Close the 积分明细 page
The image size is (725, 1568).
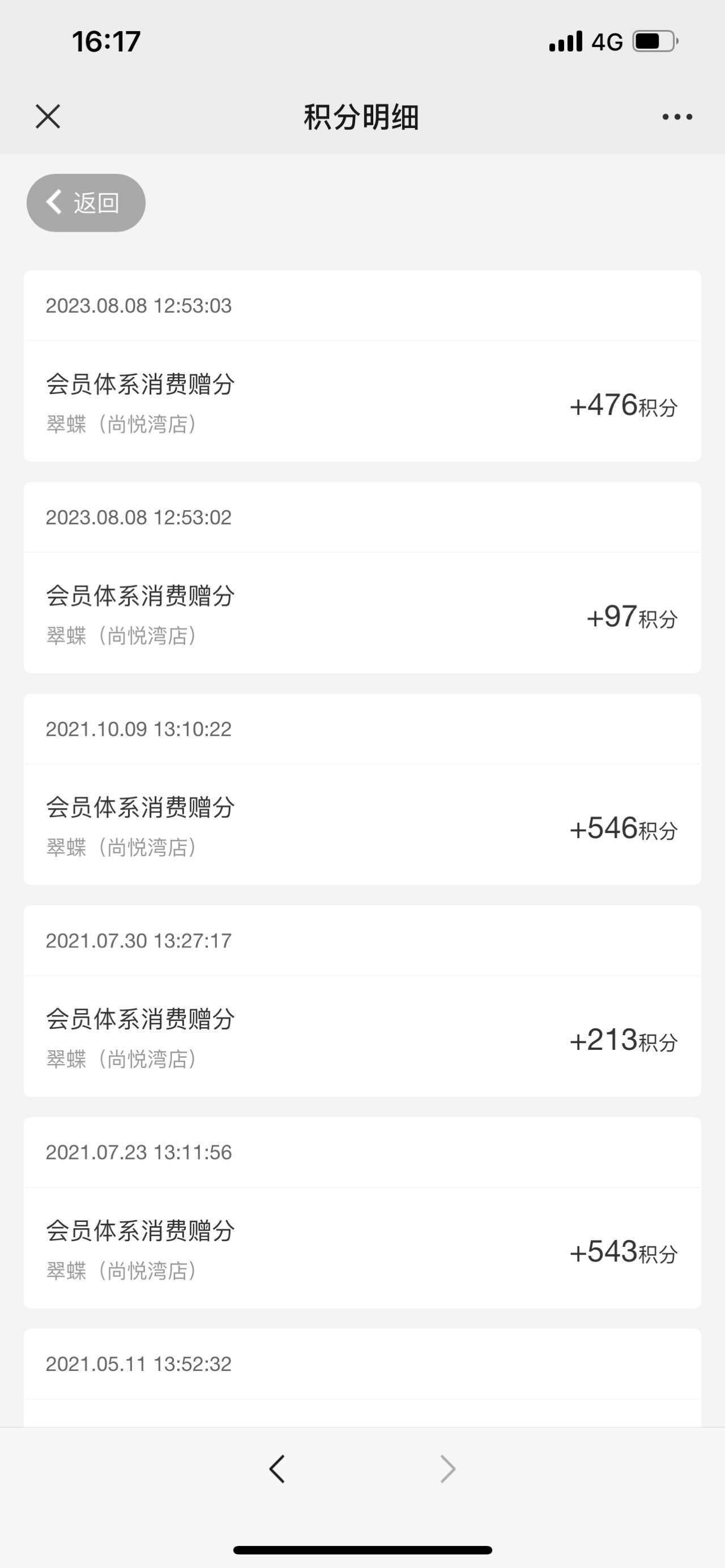48,116
